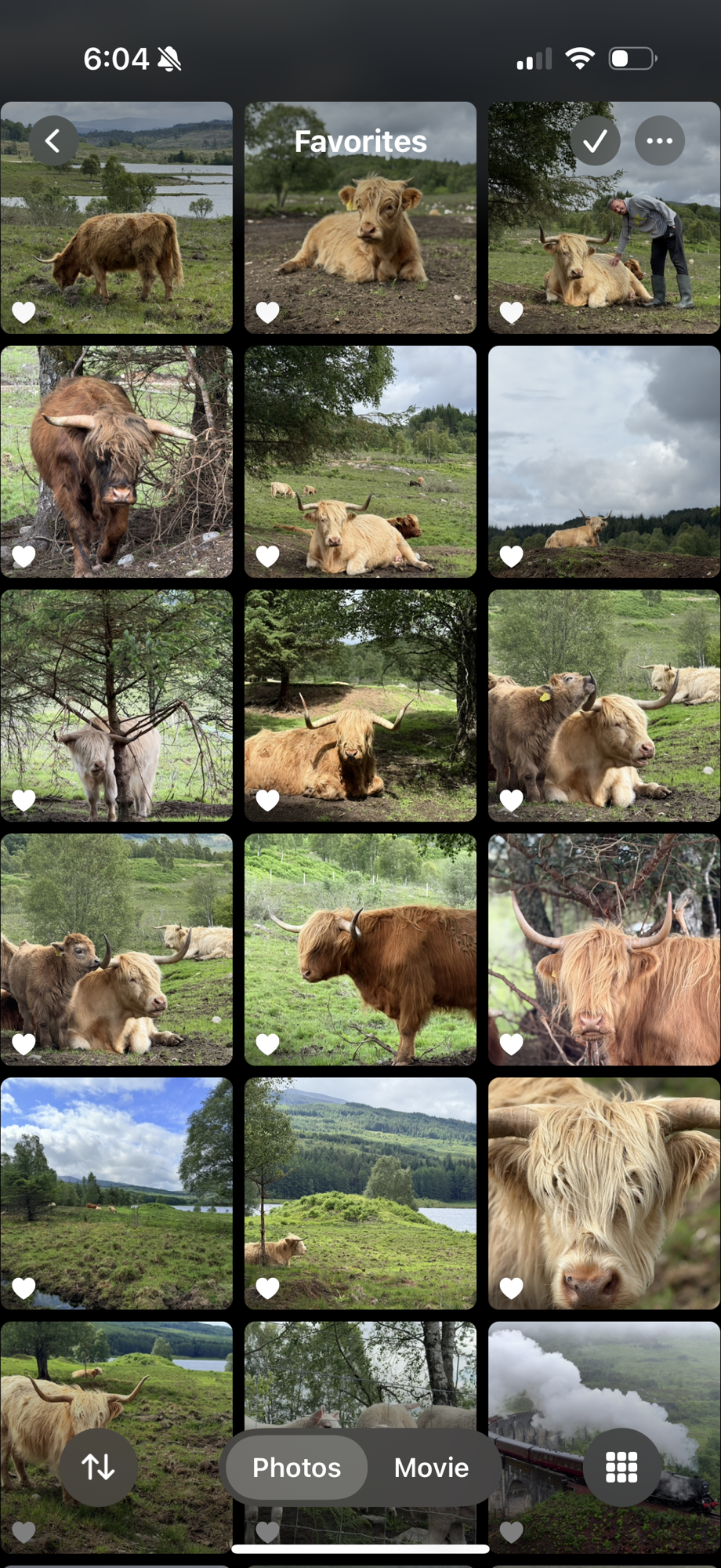The image size is (721, 1568).
Task: Unfavorite the grazing cow photo top left
Action: pos(24,313)
